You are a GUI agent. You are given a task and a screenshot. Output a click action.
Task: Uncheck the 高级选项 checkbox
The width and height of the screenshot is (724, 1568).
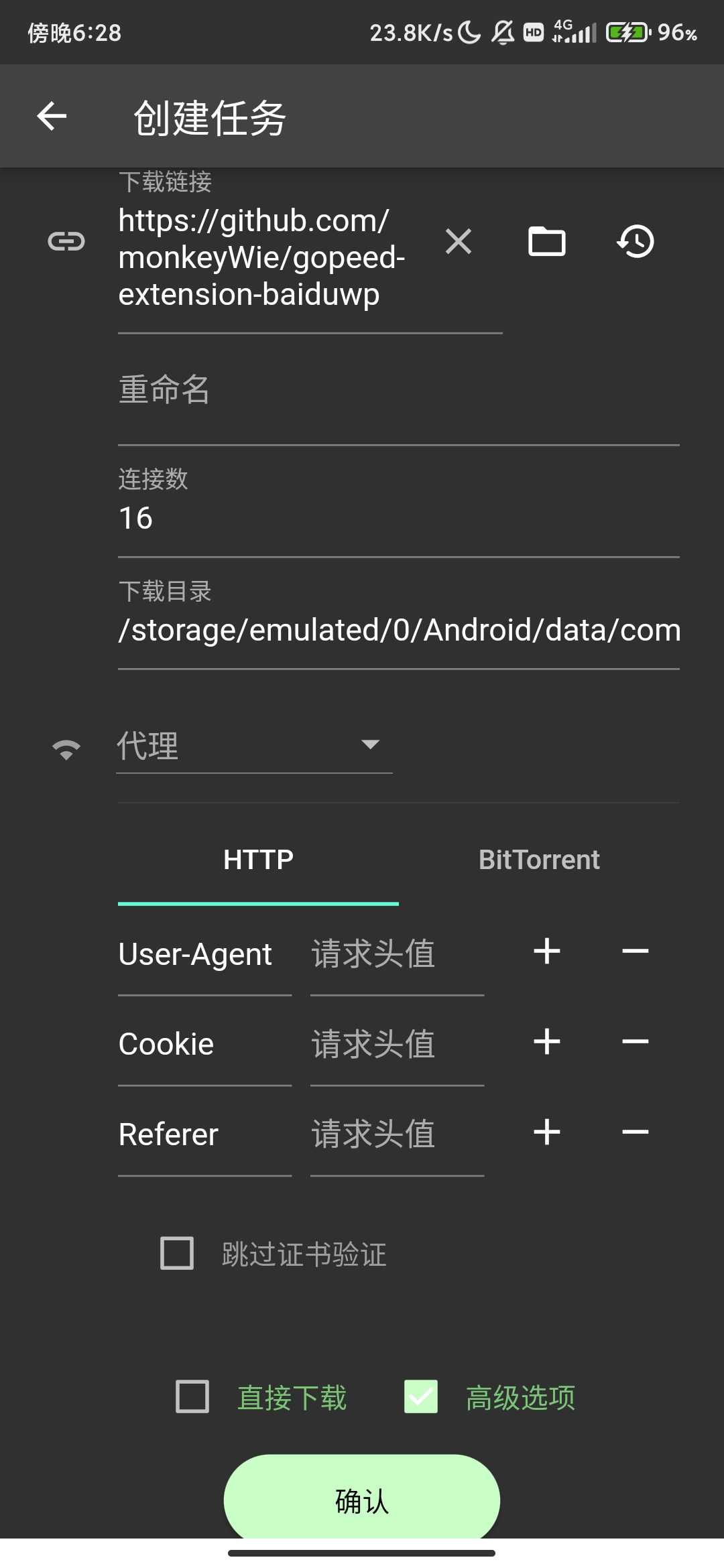[421, 1396]
